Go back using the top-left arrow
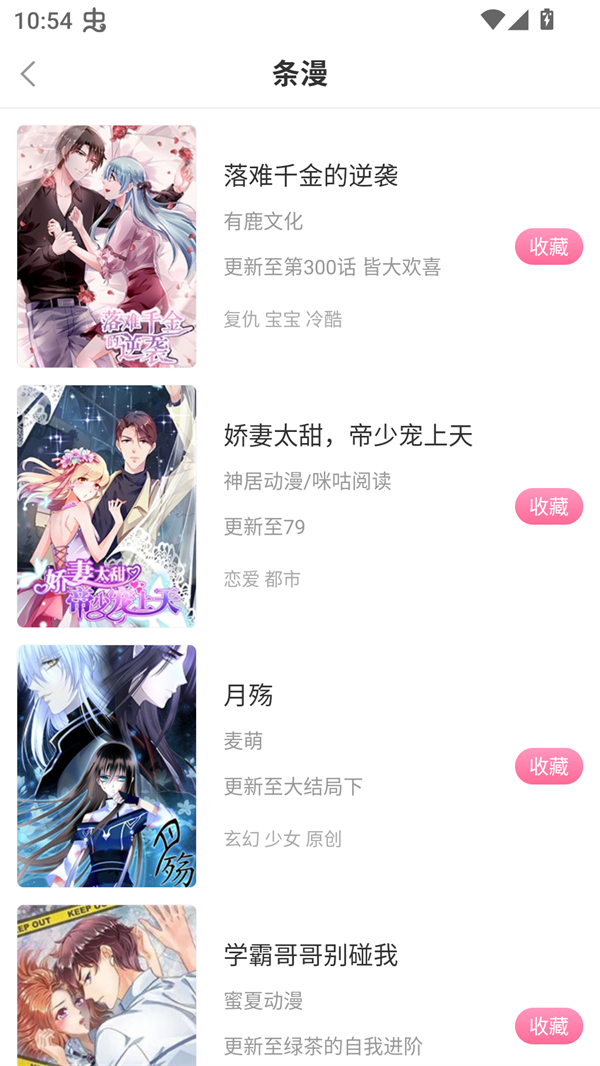The width and height of the screenshot is (600, 1066). pyautogui.click(x=28, y=73)
